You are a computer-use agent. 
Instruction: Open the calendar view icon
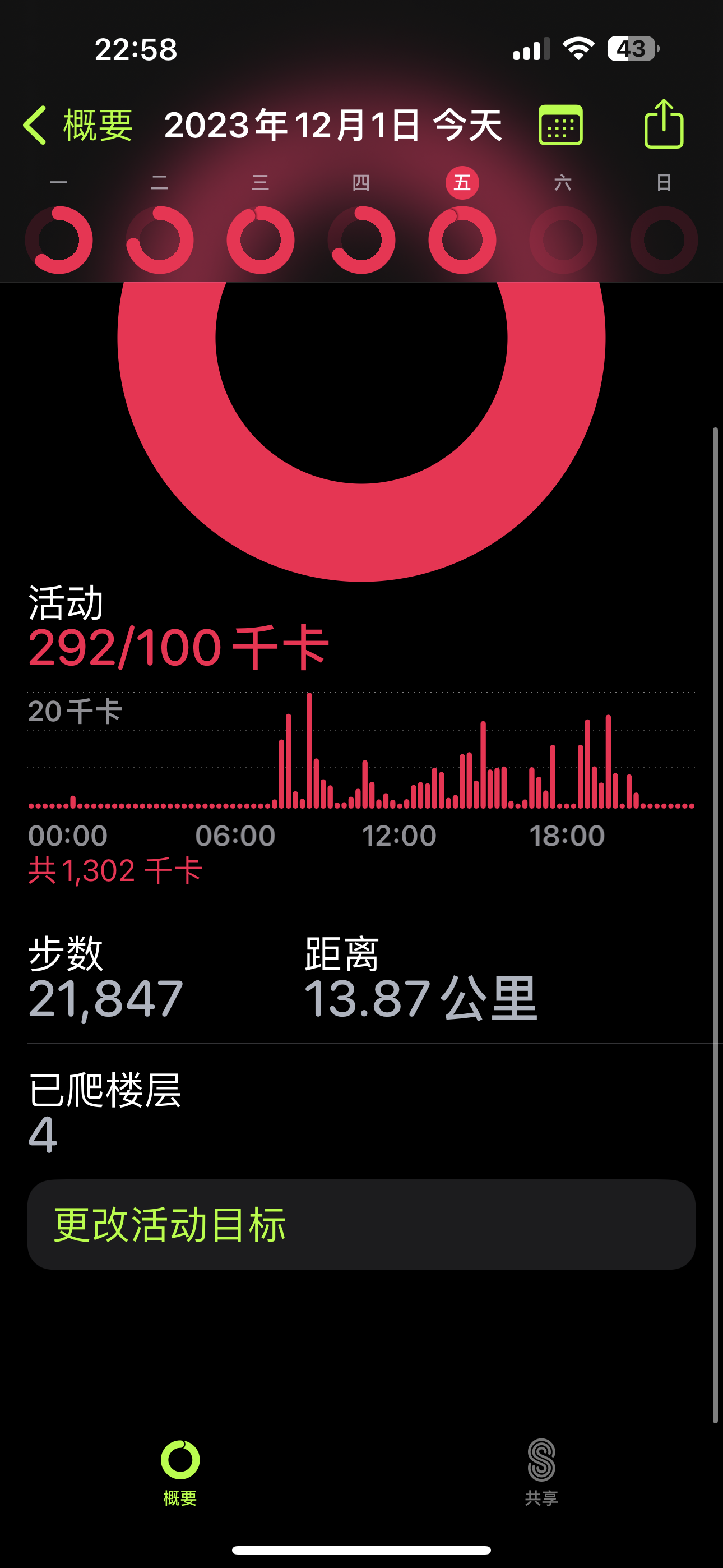click(560, 126)
